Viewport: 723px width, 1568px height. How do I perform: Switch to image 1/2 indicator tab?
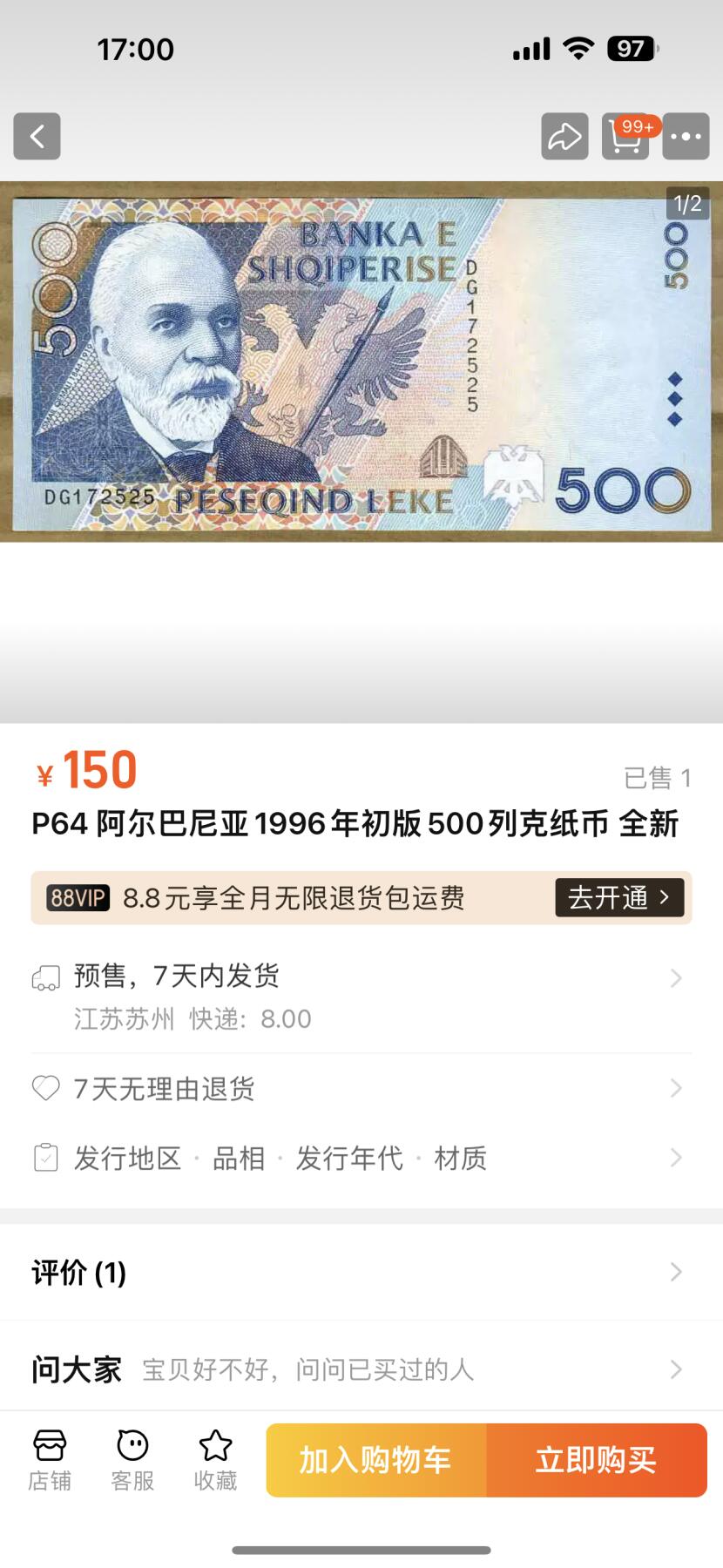pos(688,203)
